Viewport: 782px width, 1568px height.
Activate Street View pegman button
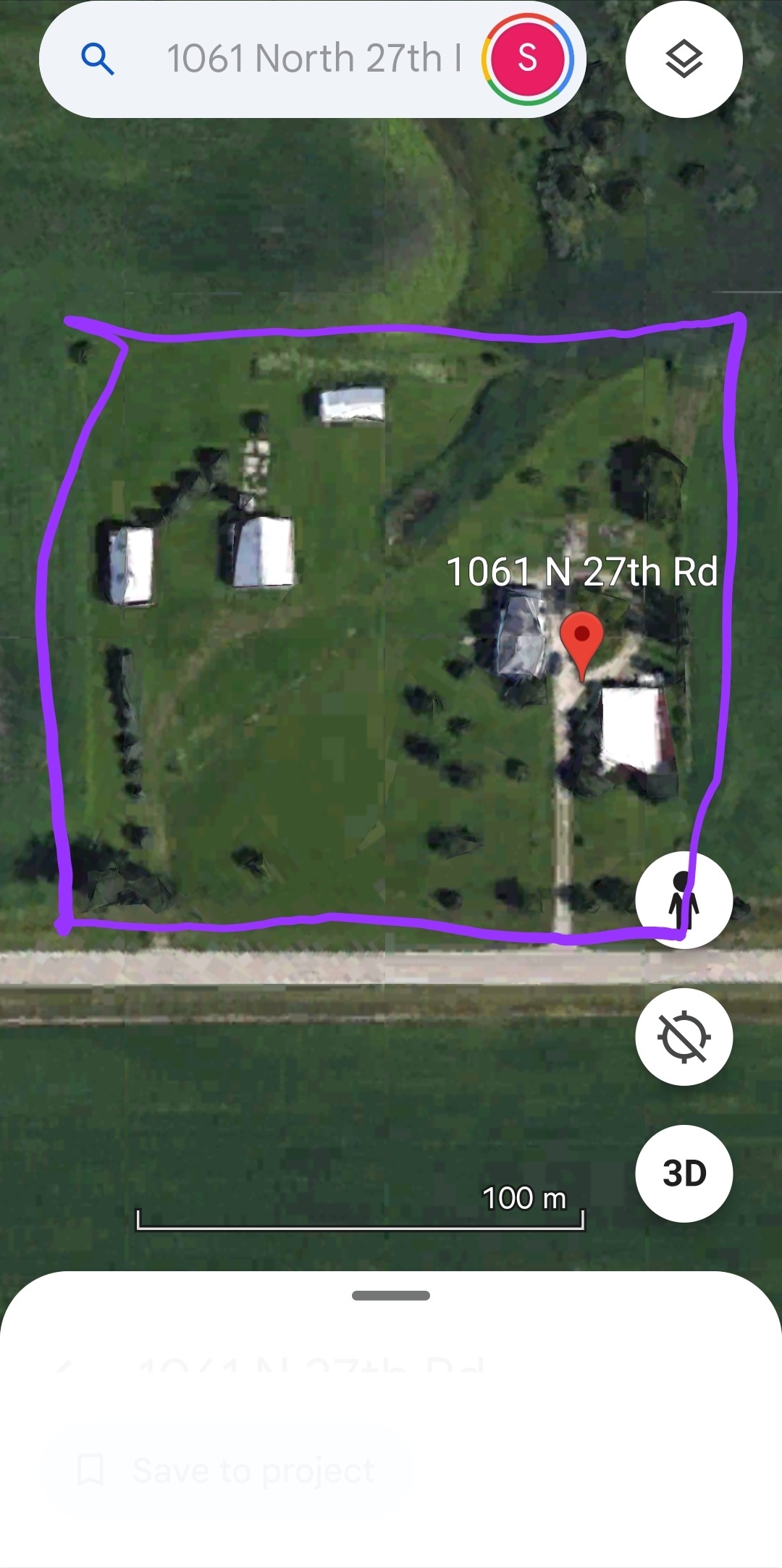click(x=684, y=900)
